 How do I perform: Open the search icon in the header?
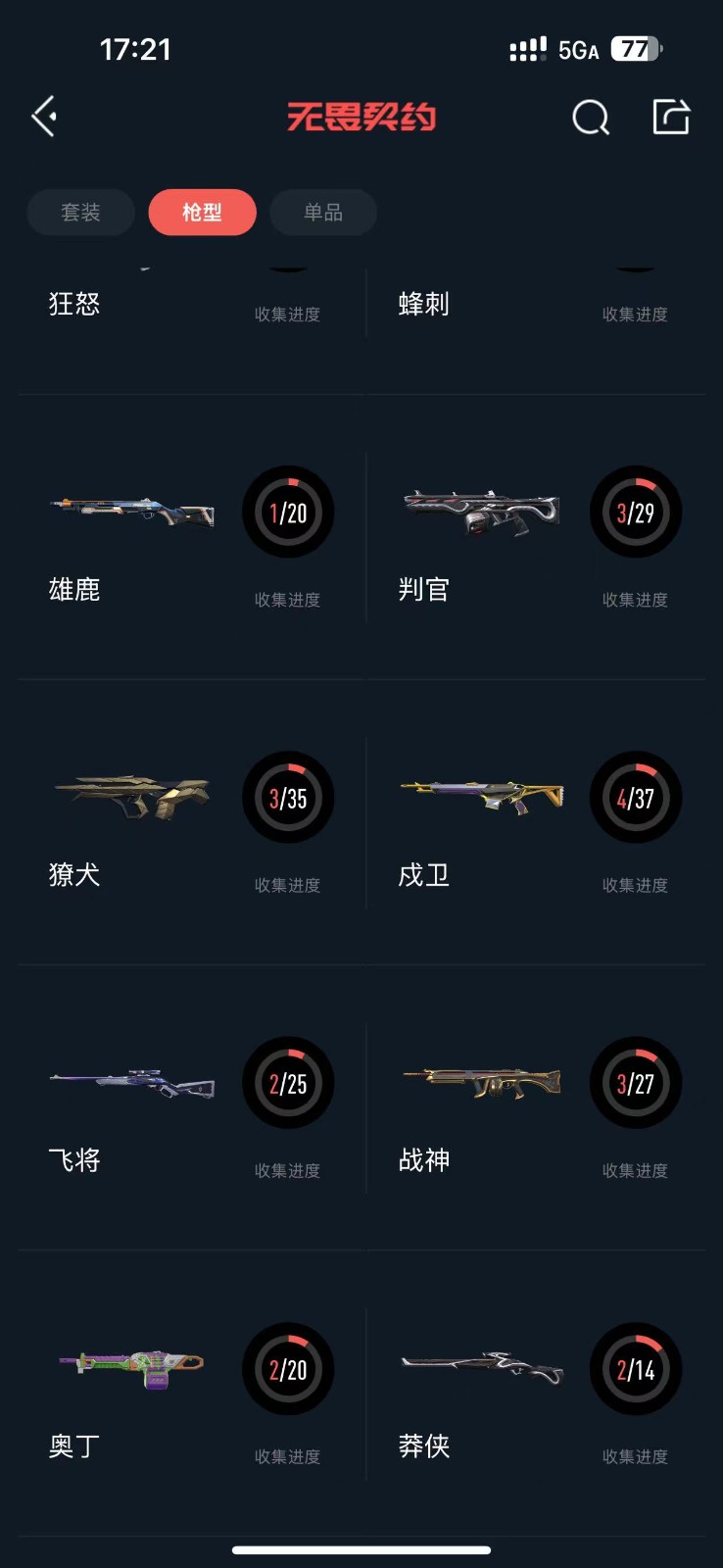590,118
